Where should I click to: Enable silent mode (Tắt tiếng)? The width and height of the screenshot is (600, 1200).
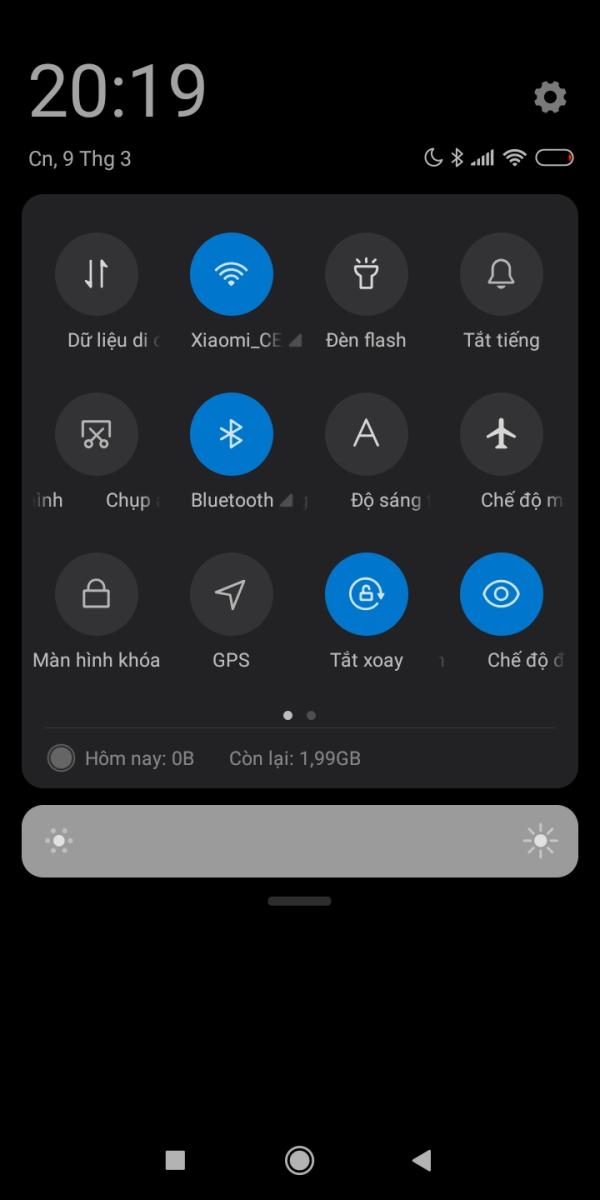501,274
